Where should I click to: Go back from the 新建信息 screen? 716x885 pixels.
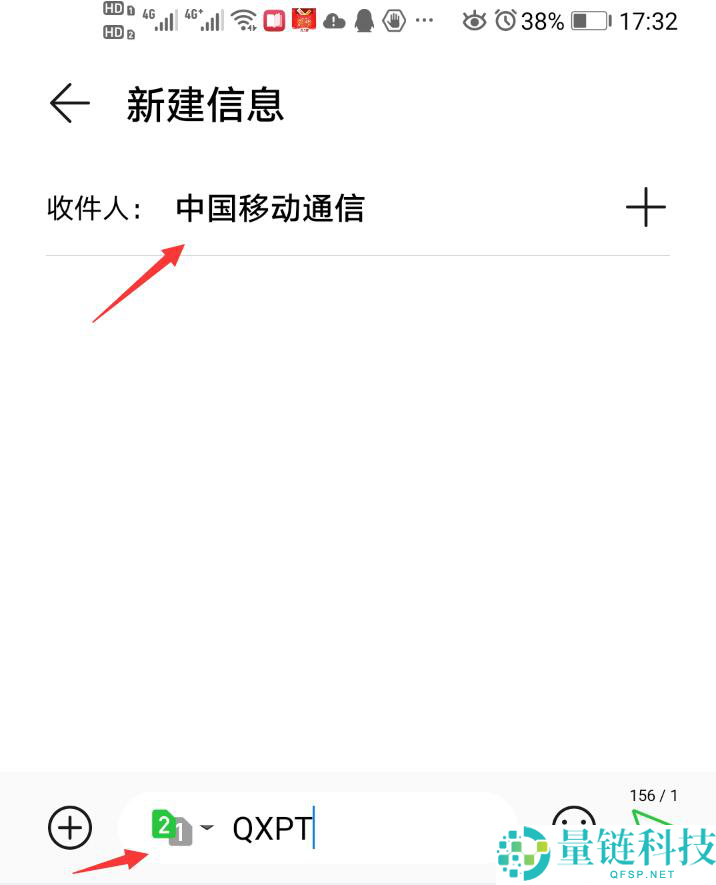coord(69,103)
